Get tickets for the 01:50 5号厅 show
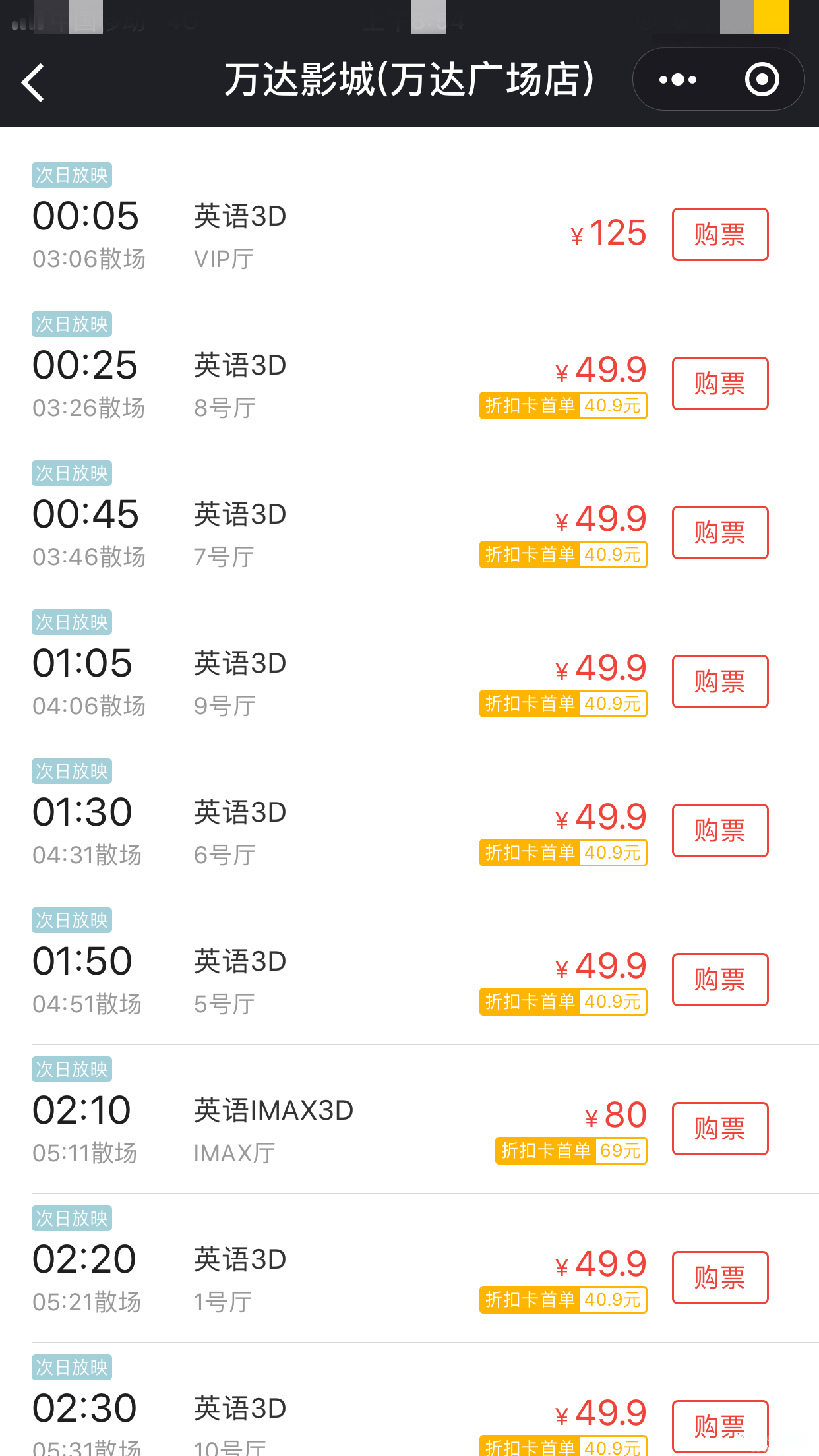 (x=720, y=980)
